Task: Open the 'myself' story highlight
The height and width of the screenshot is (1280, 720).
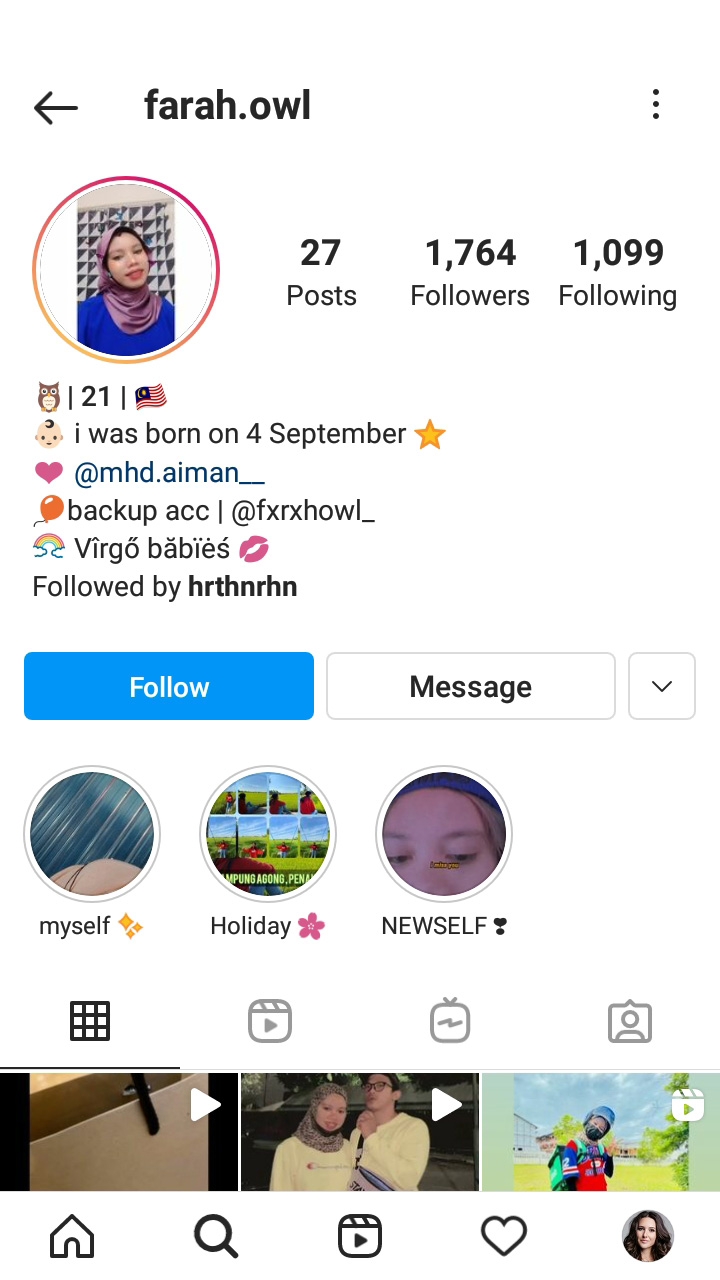Action: (x=92, y=834)
